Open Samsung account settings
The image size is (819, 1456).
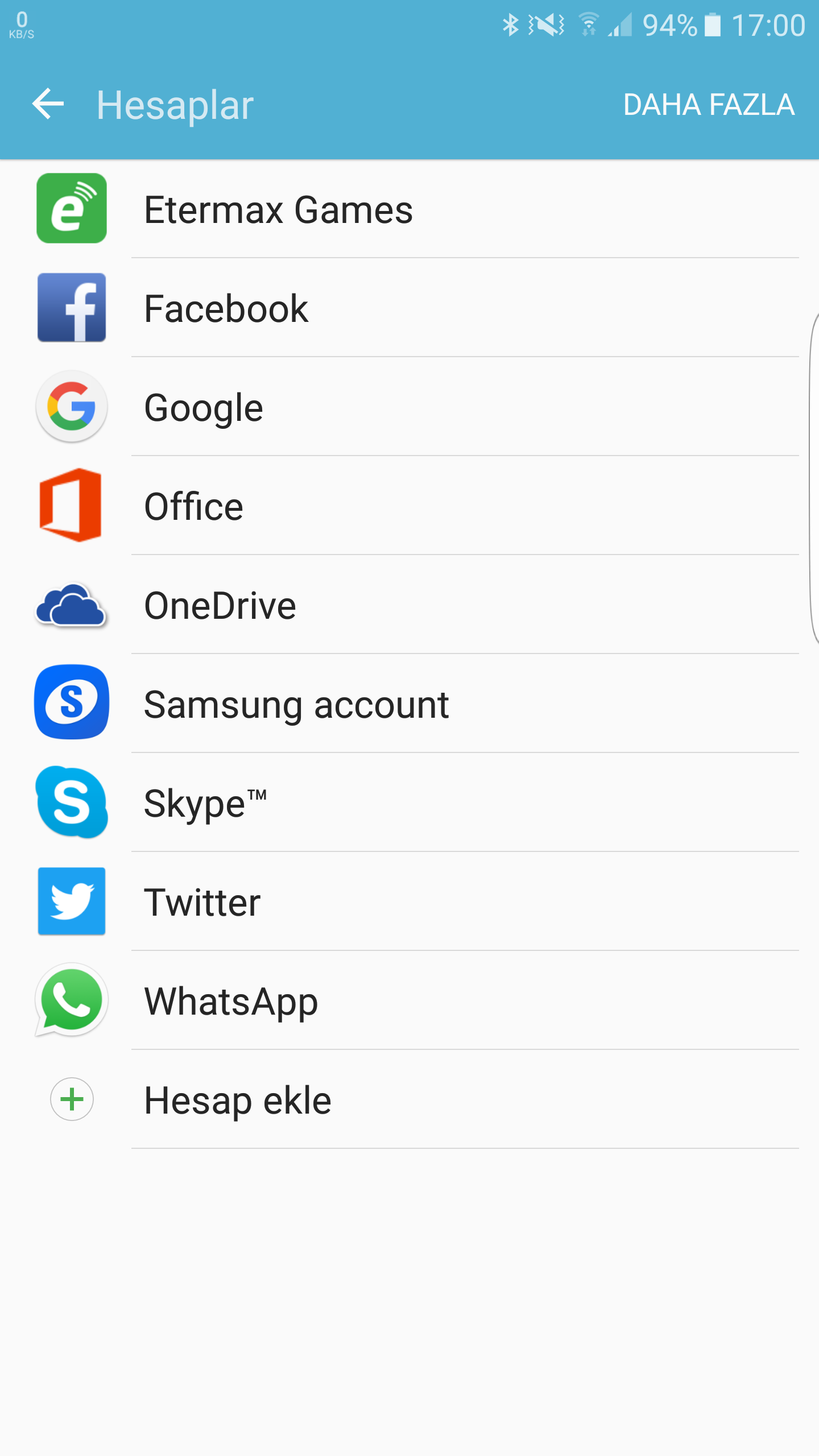[409, 704]
